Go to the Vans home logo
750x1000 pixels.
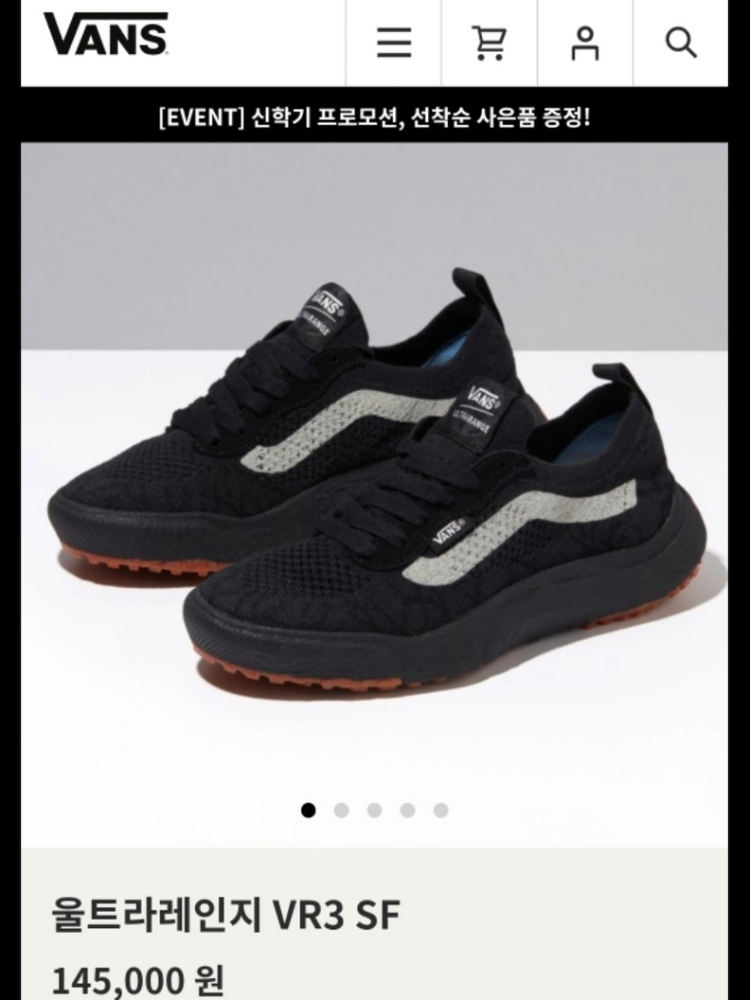106,35
